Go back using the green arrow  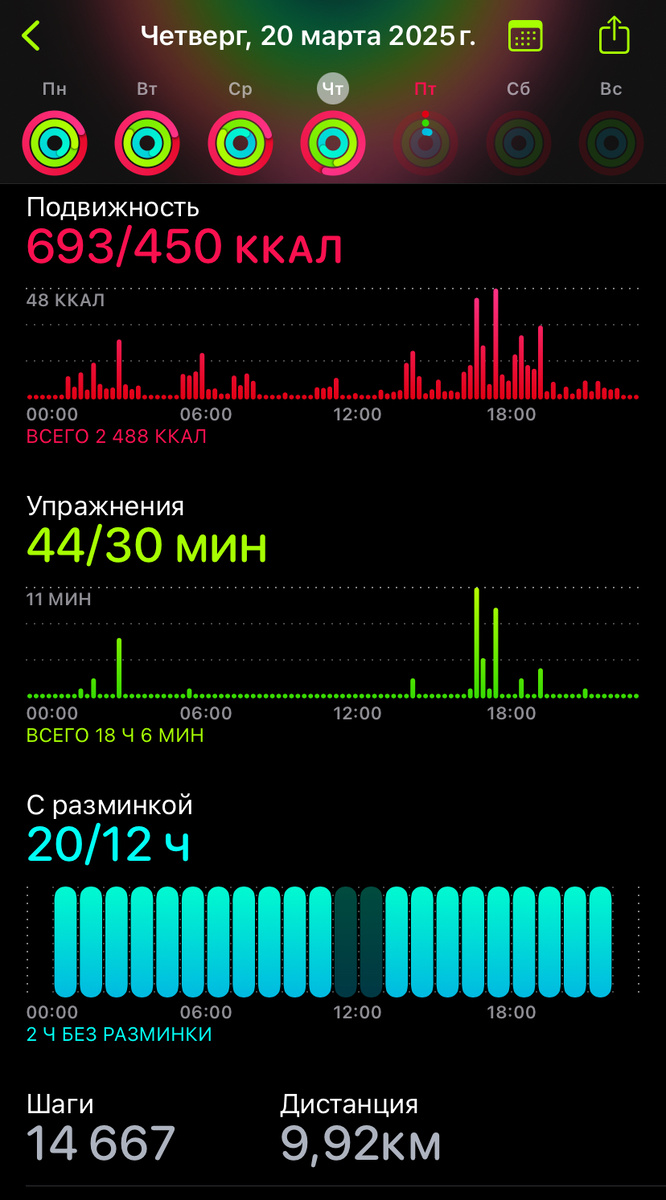(32, 36)
